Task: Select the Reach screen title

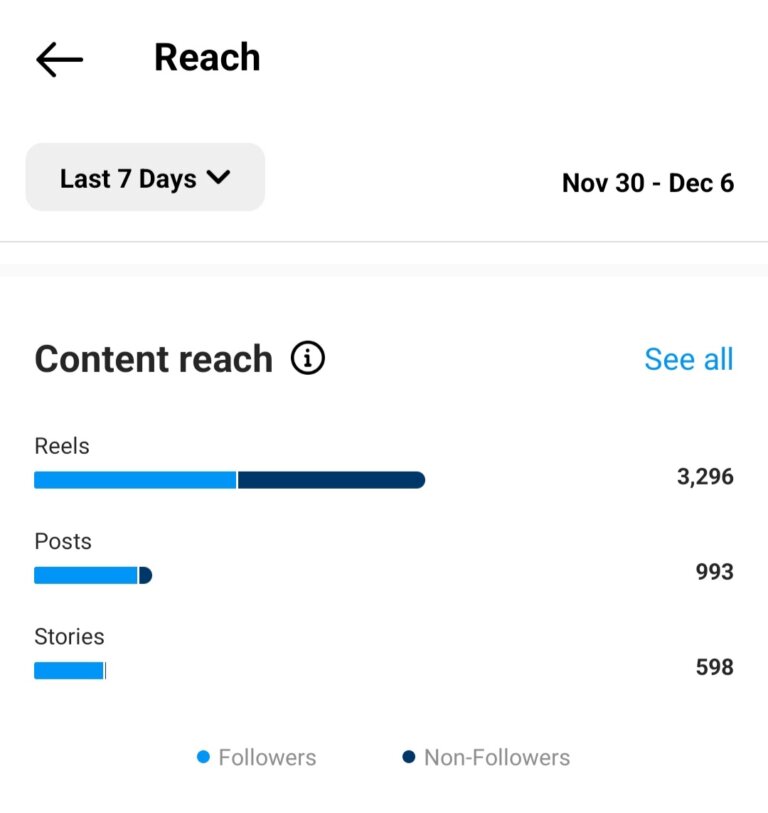Action: 206,58
